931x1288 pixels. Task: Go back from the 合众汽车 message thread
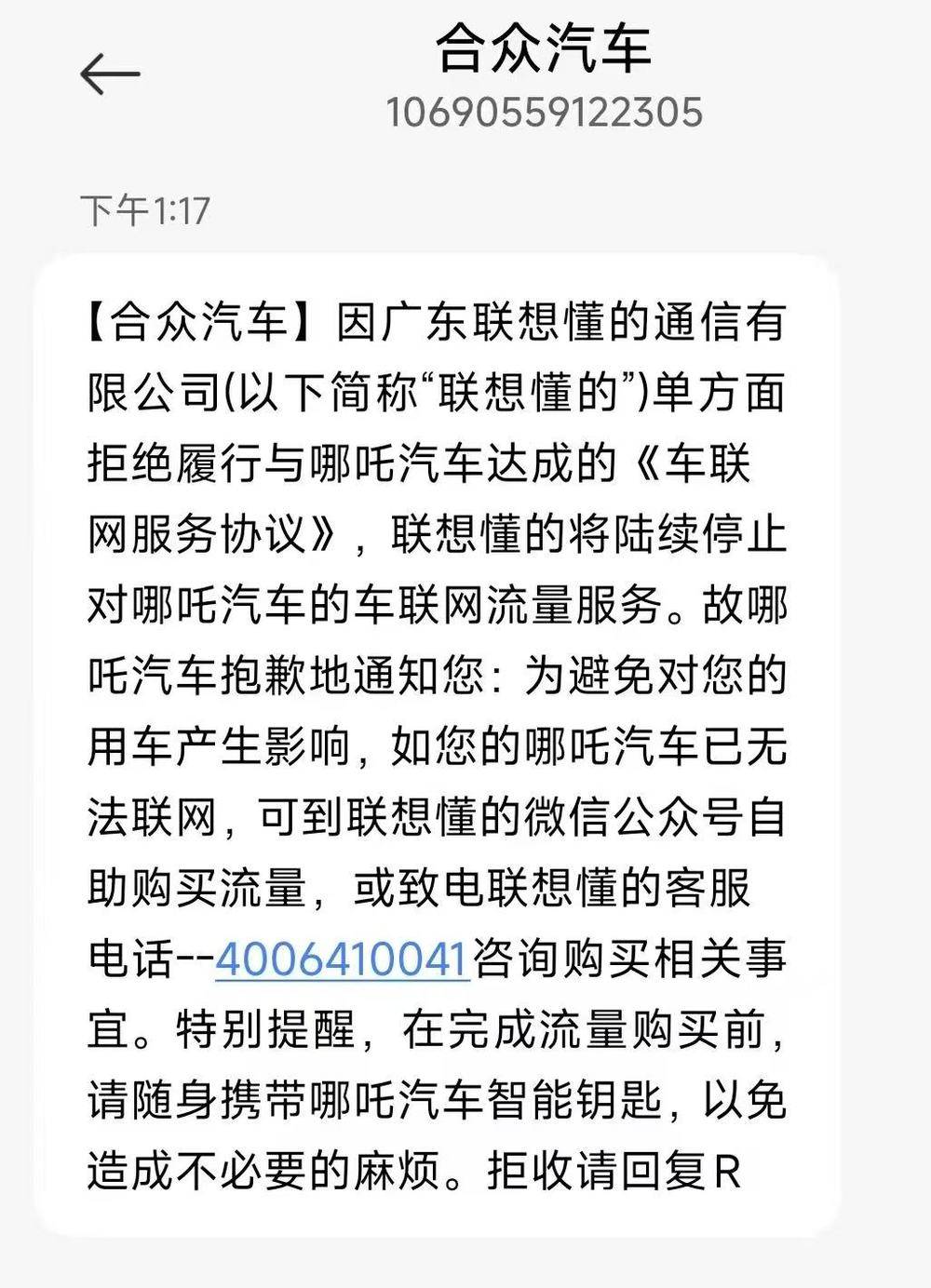click(x=110, y=74)
